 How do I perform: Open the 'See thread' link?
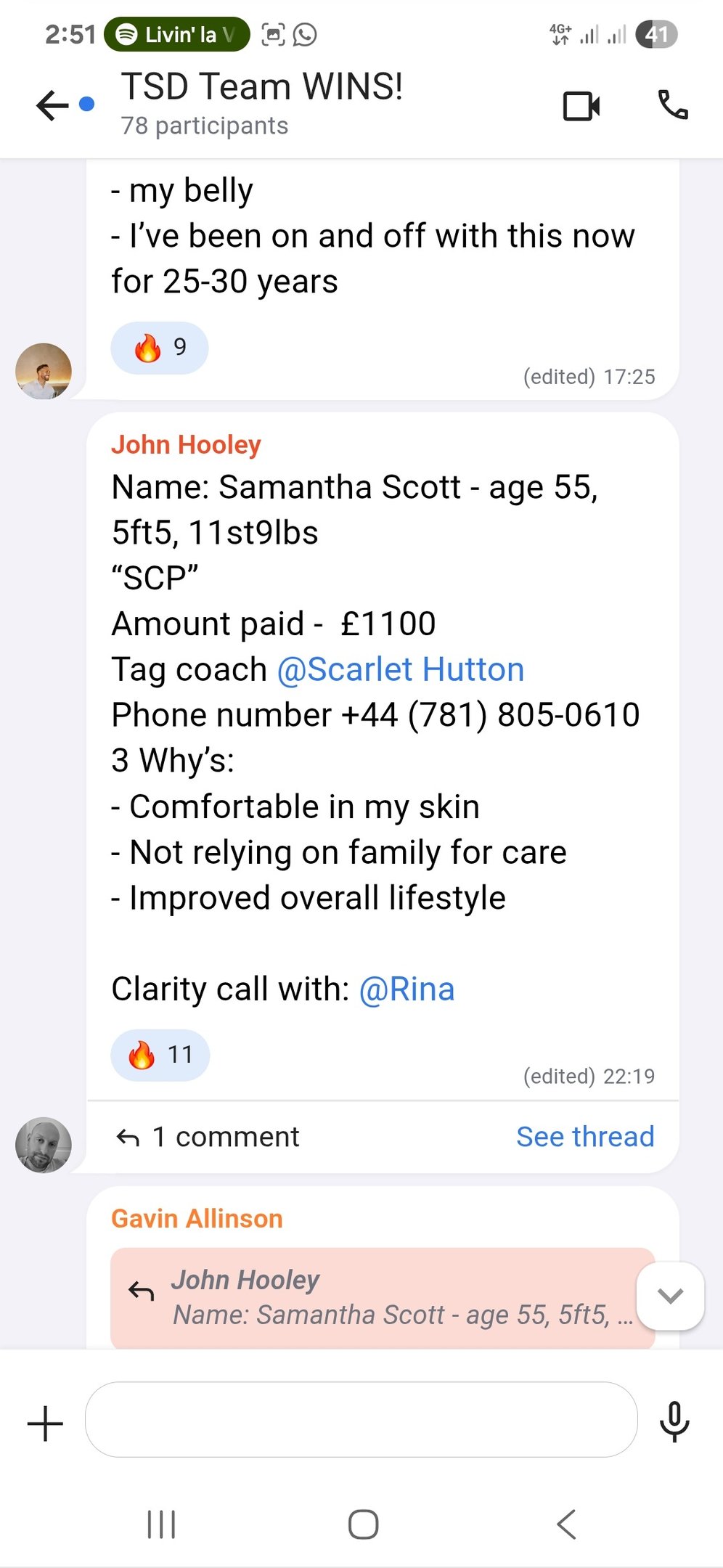coord(585,1136)
